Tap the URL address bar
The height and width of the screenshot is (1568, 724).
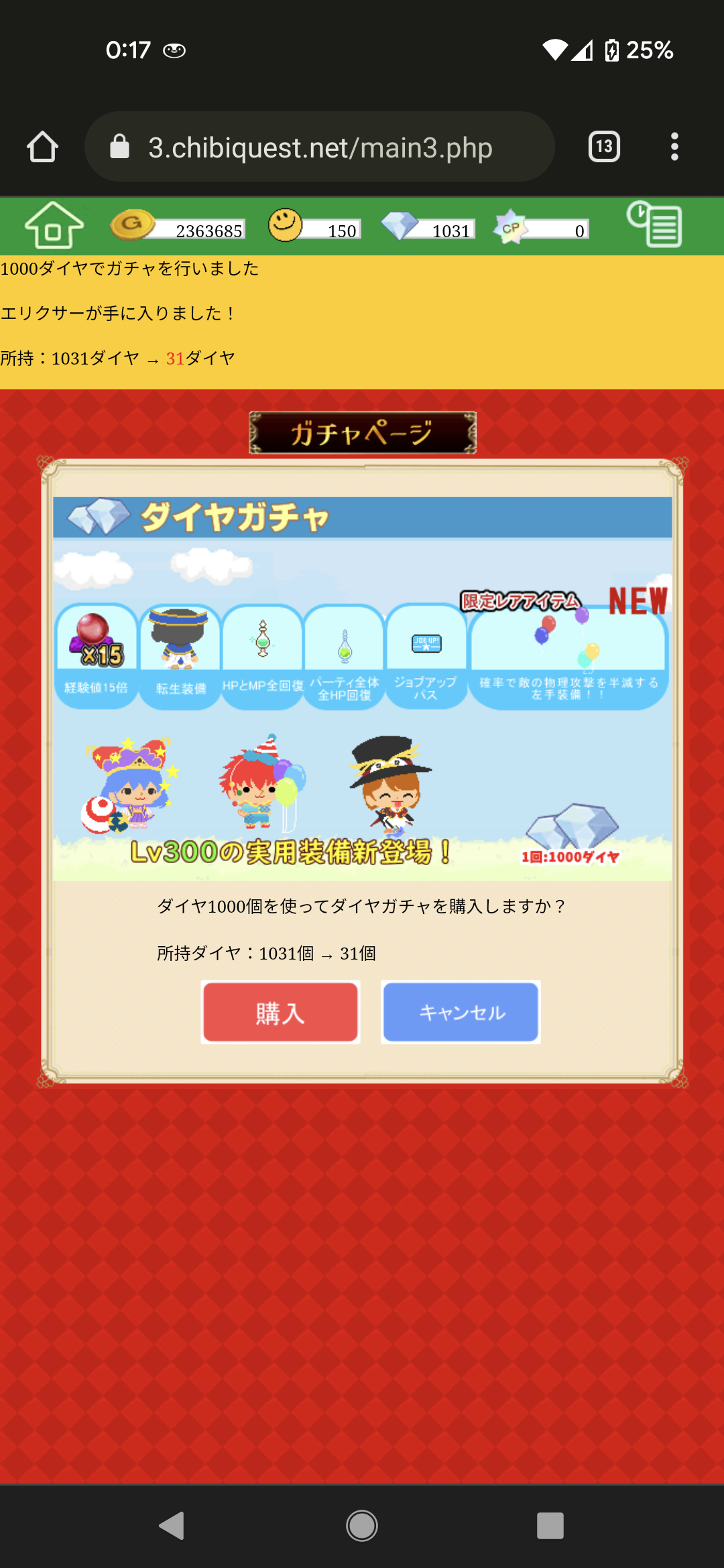(x=320, y=147)
